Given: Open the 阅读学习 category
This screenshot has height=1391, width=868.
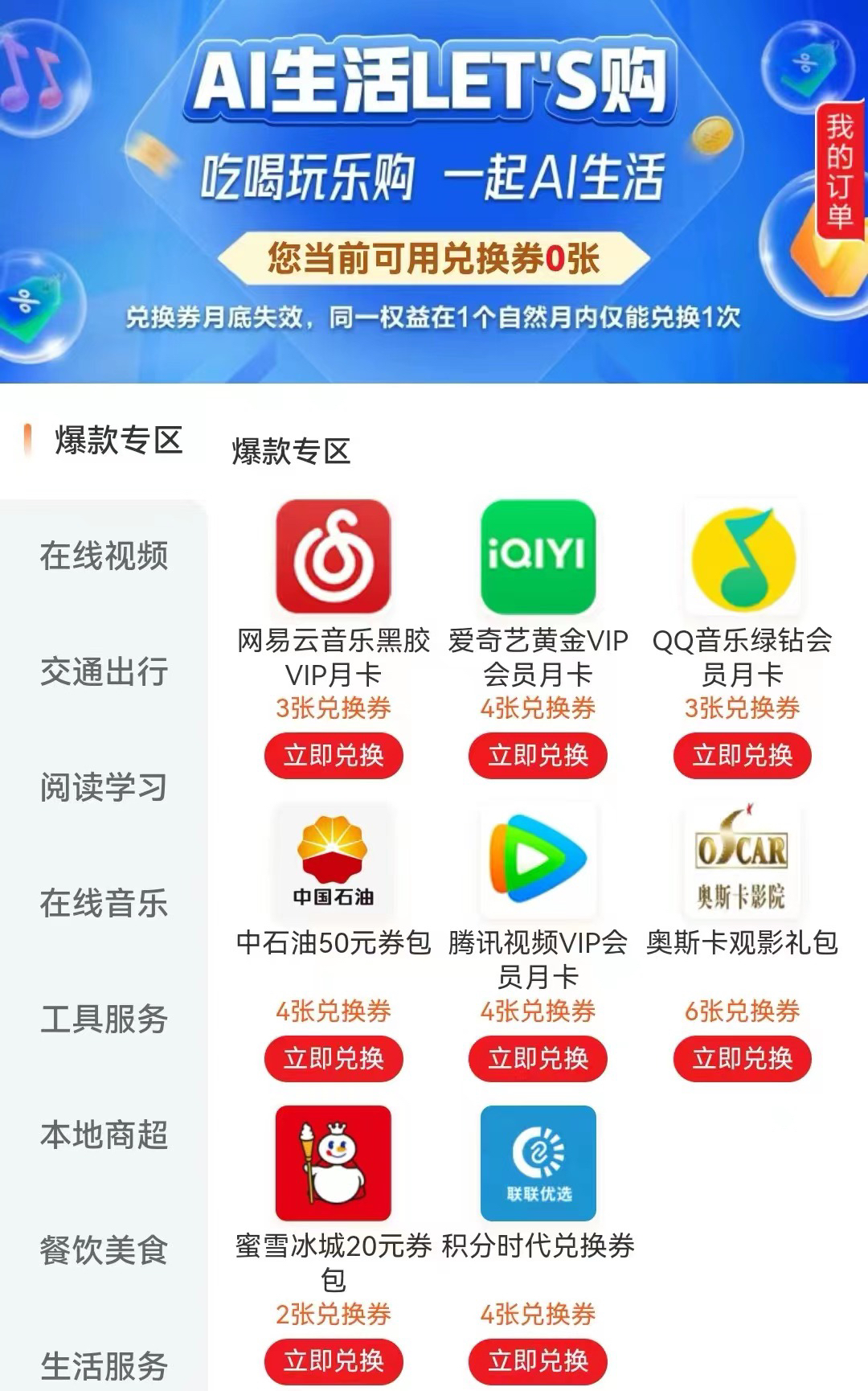Looking at the screenshot, I should click(104, 787).
